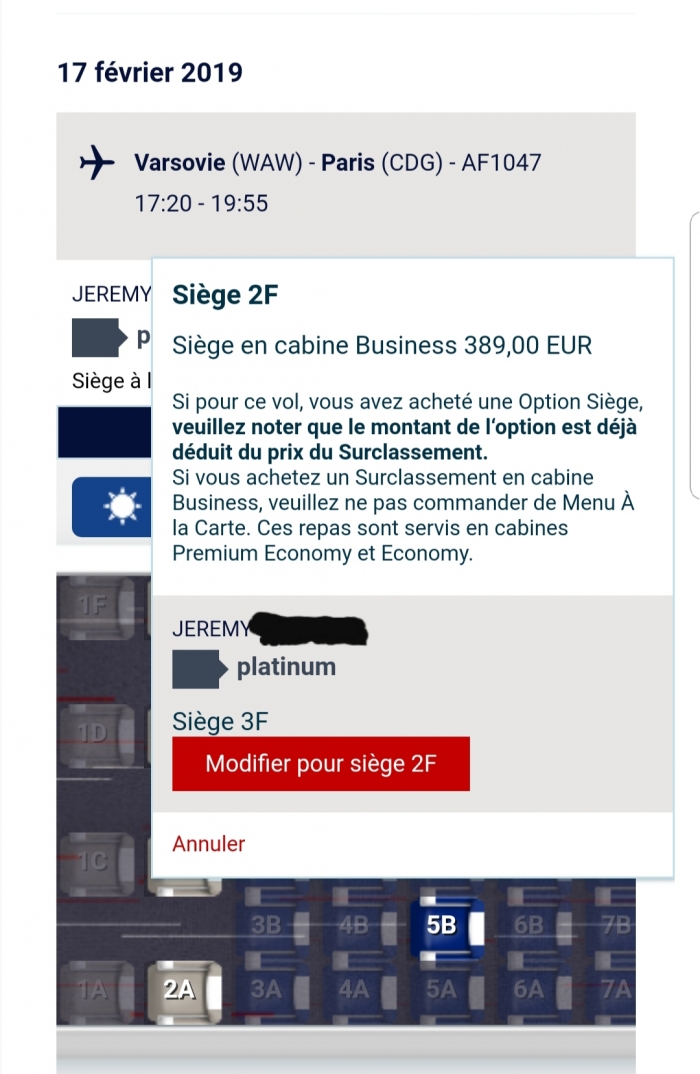Select seat 3B on the seat map
The image size is (700, 1074).
point(266,924)
